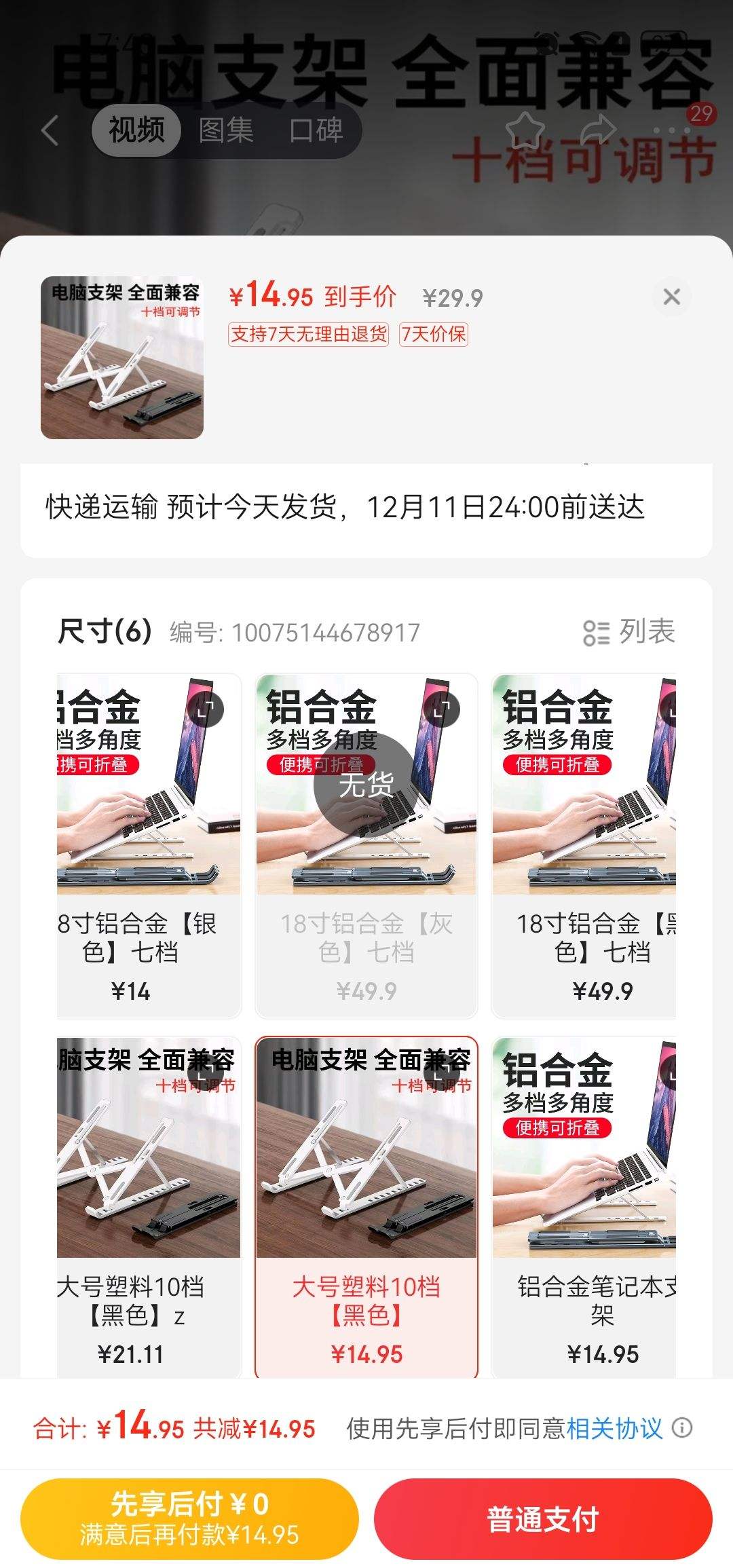The width and height of the screenshot is (733, 1568).
Task: Open the product thumbnail image
Action: 122,358
